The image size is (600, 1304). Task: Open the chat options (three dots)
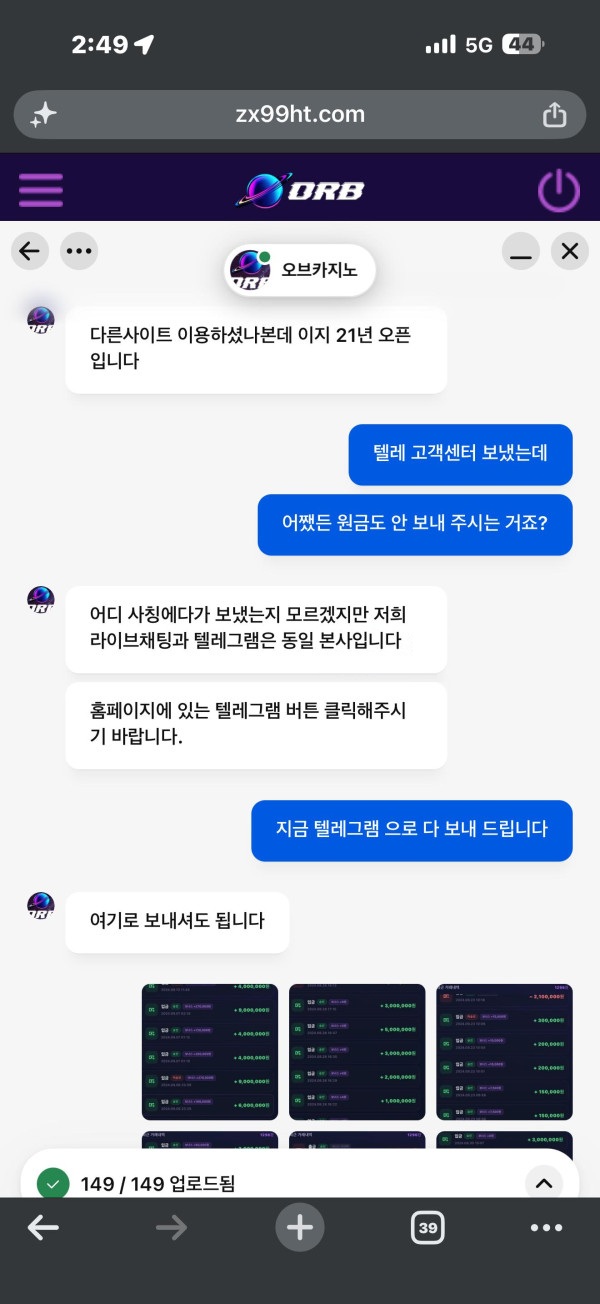coord(79,251)
